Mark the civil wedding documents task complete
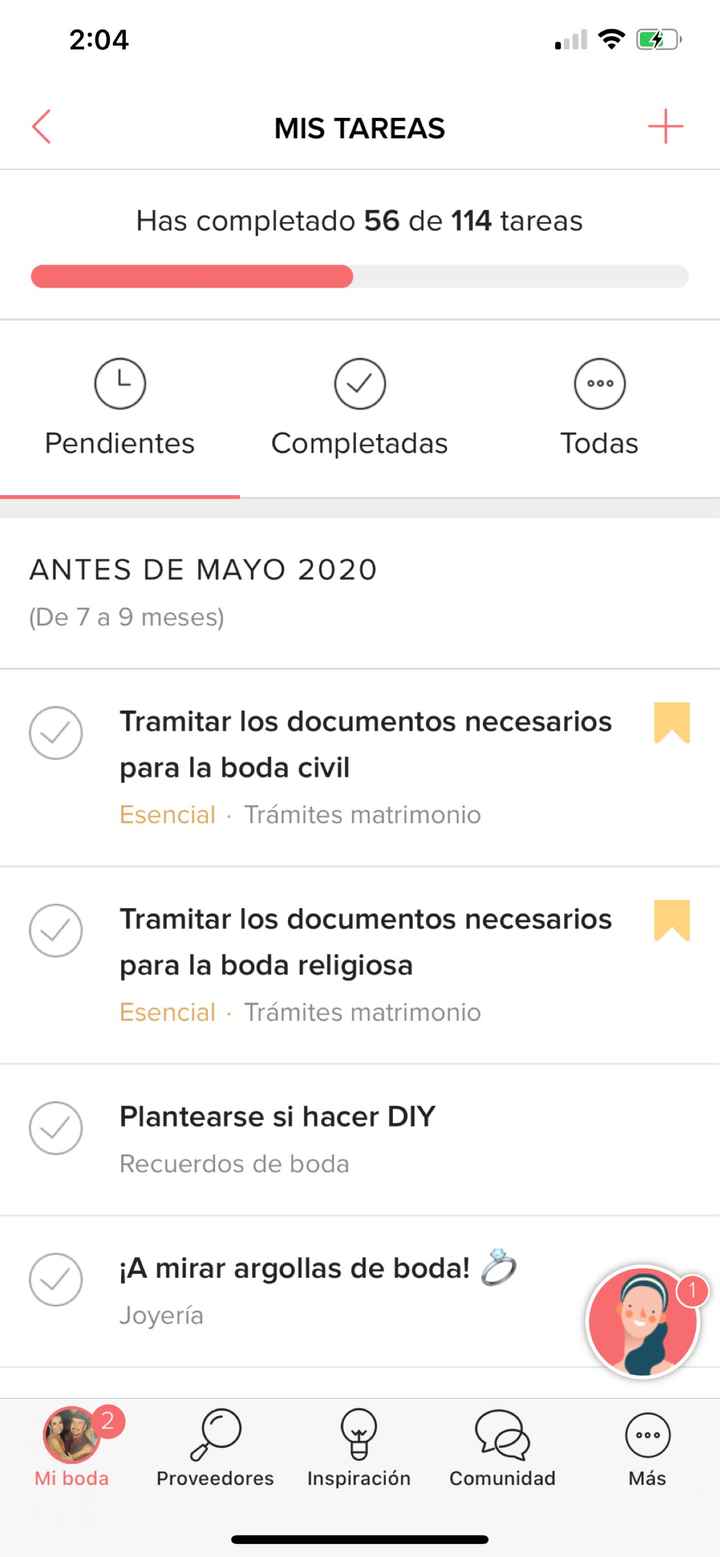The height and width of the screenshot is (1557, 720). pyautogui.click(x=56, y=733)
